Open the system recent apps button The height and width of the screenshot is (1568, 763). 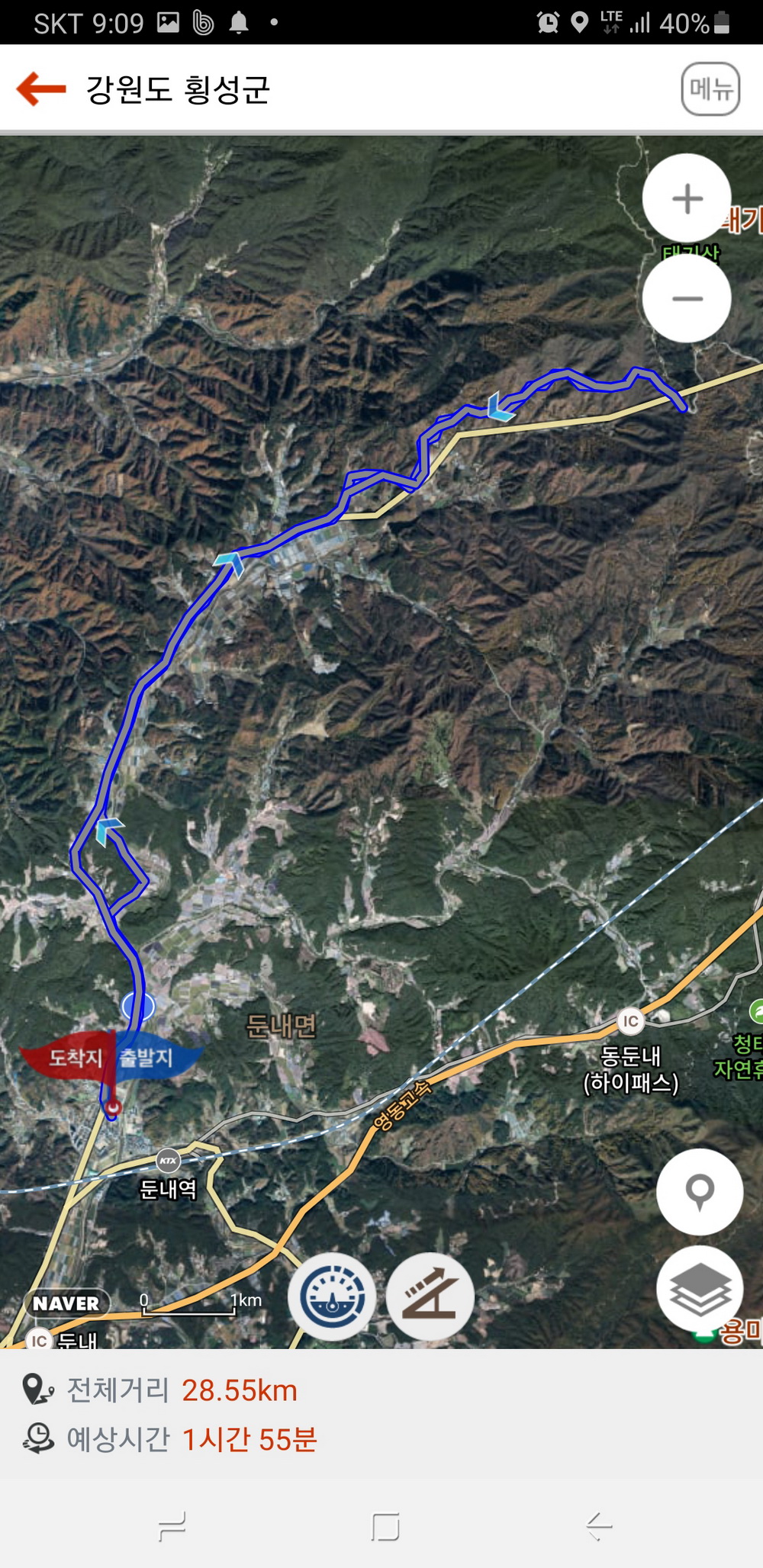pyautogui.click(x=172, y=1526)
